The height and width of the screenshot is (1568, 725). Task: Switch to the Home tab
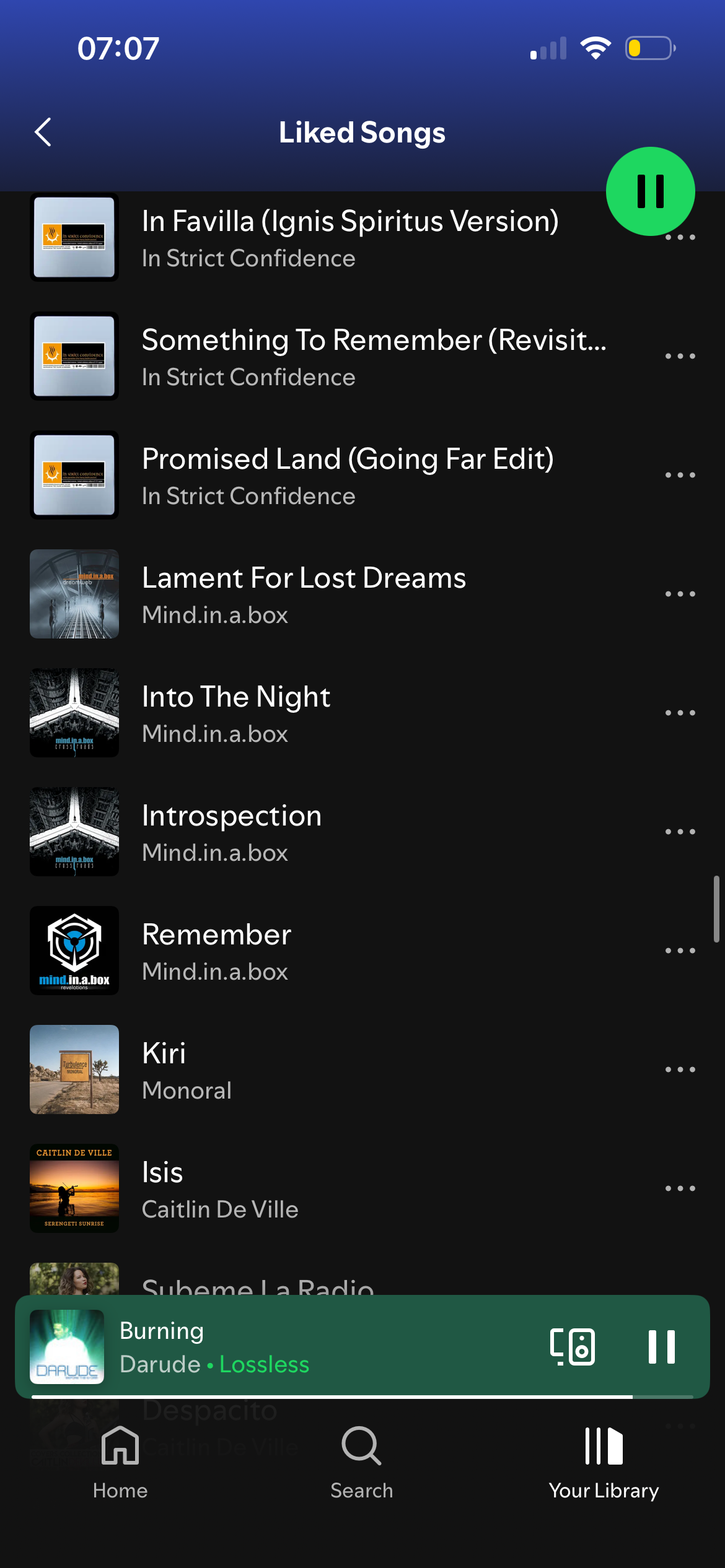[x=120, y=1461]
